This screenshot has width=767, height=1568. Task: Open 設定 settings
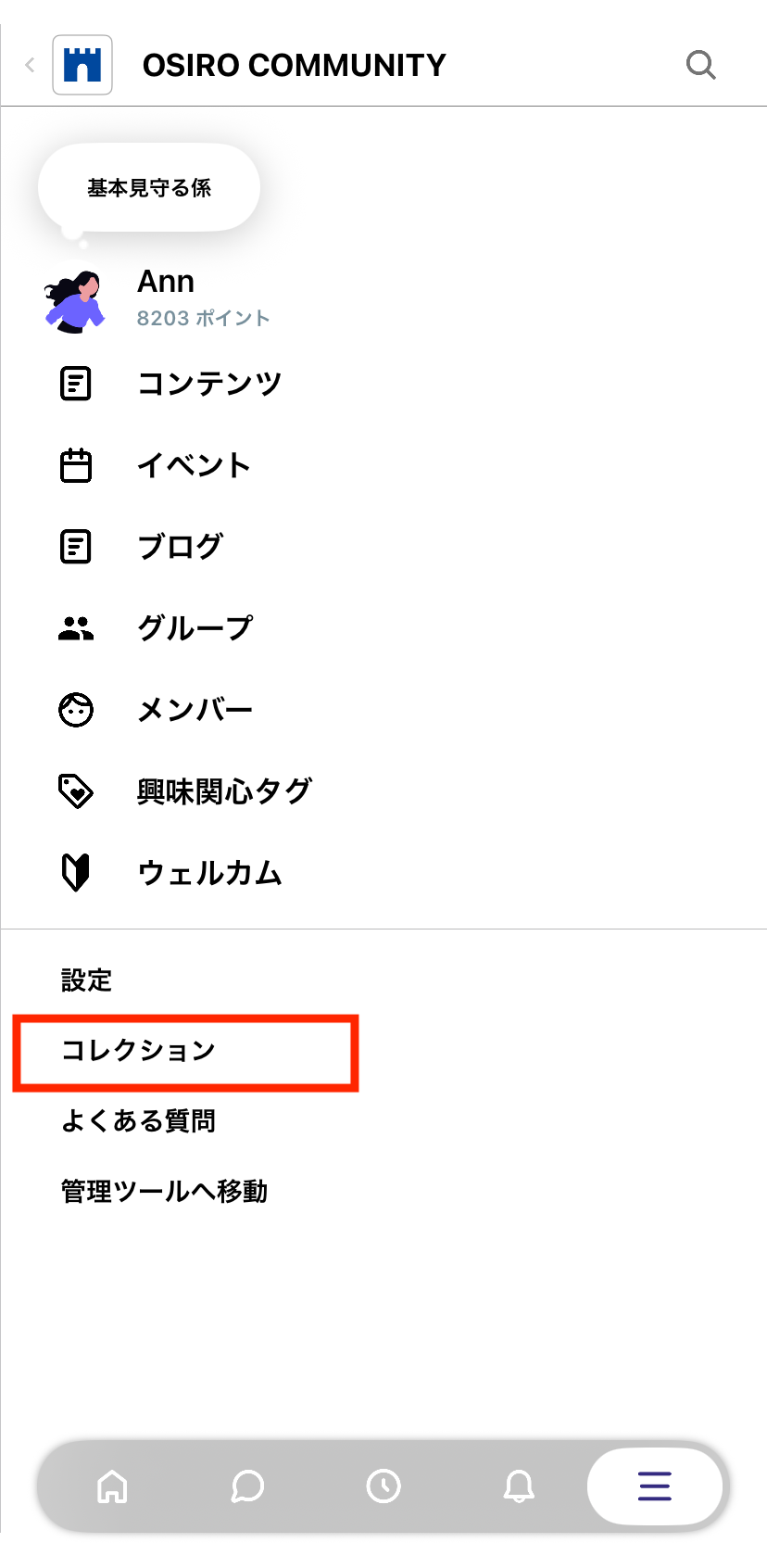point(86,980)
